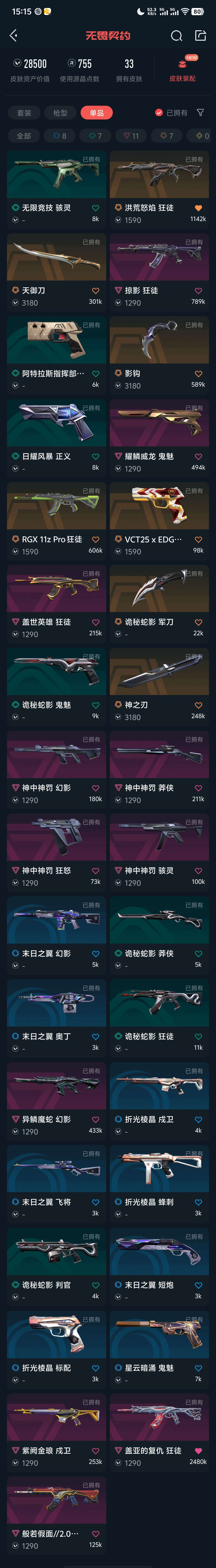The height and width of the screenshot is (1568, 216).
Task: Switch to the 枪型 tab
Action: click(x=60, y=113)
